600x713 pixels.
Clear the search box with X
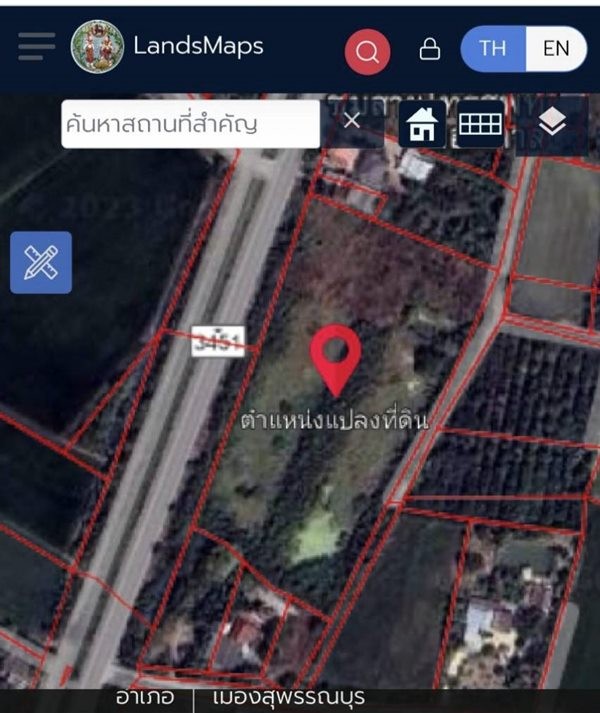pyautogui.click(x=352, y=121)
